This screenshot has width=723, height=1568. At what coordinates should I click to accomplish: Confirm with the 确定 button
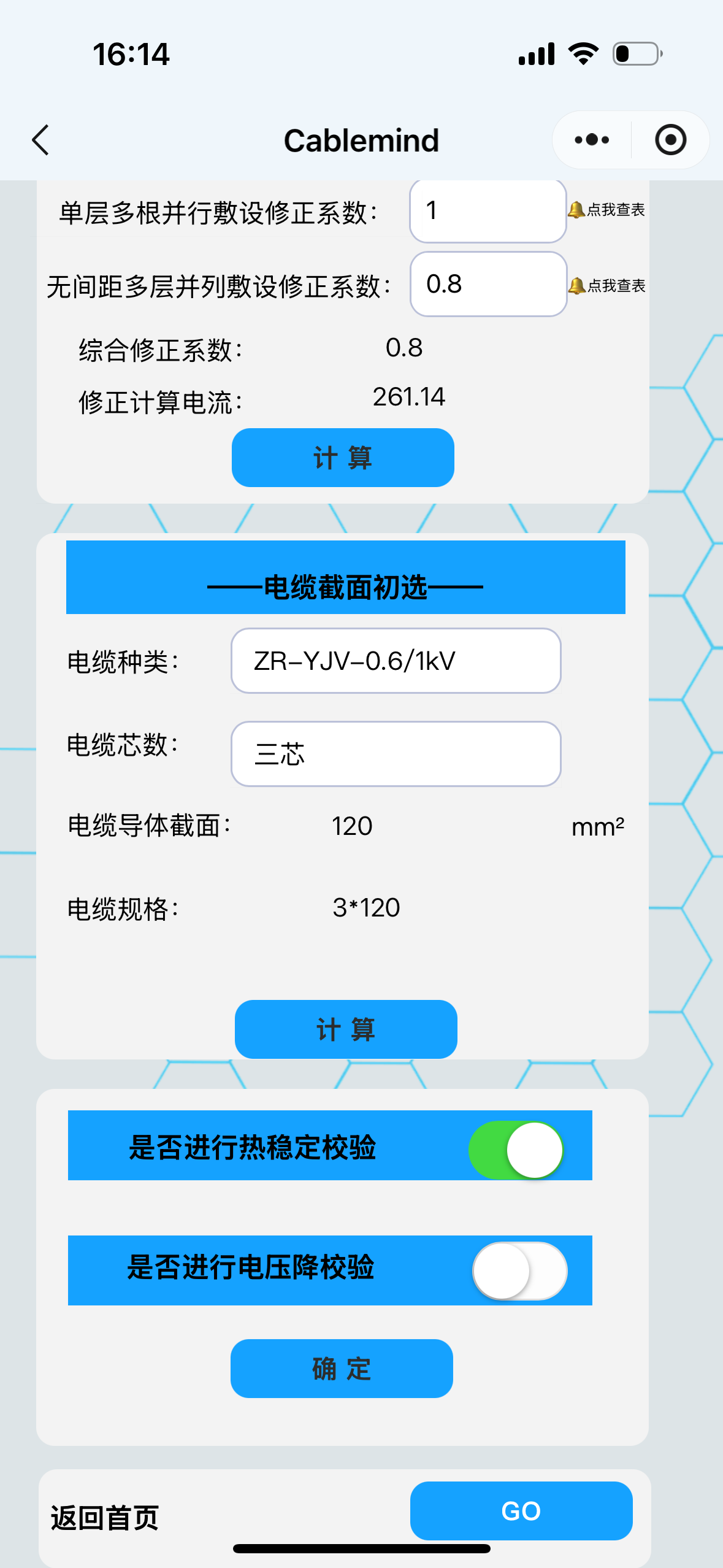click(x=342, y=1369)
